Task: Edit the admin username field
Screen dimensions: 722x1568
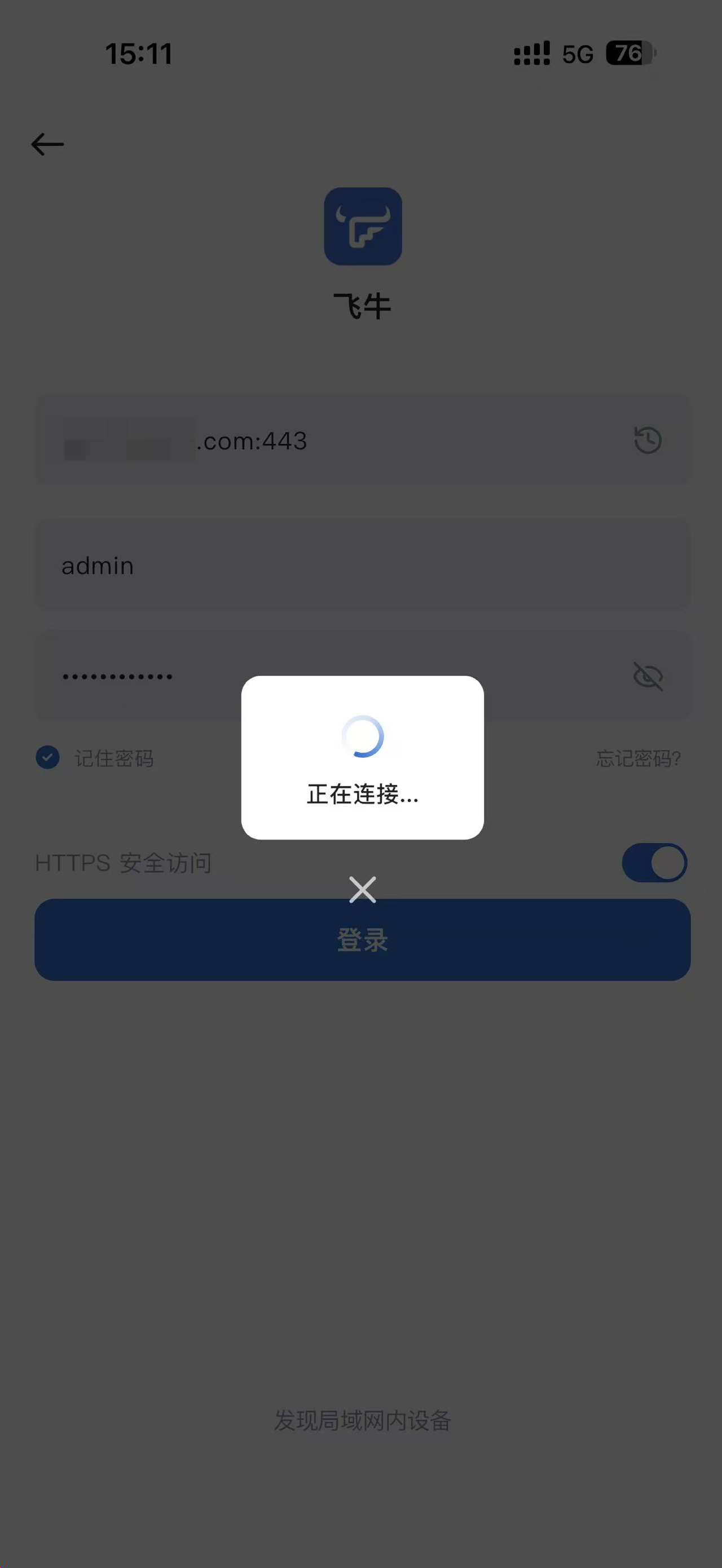Action: (x=362, y=566)
